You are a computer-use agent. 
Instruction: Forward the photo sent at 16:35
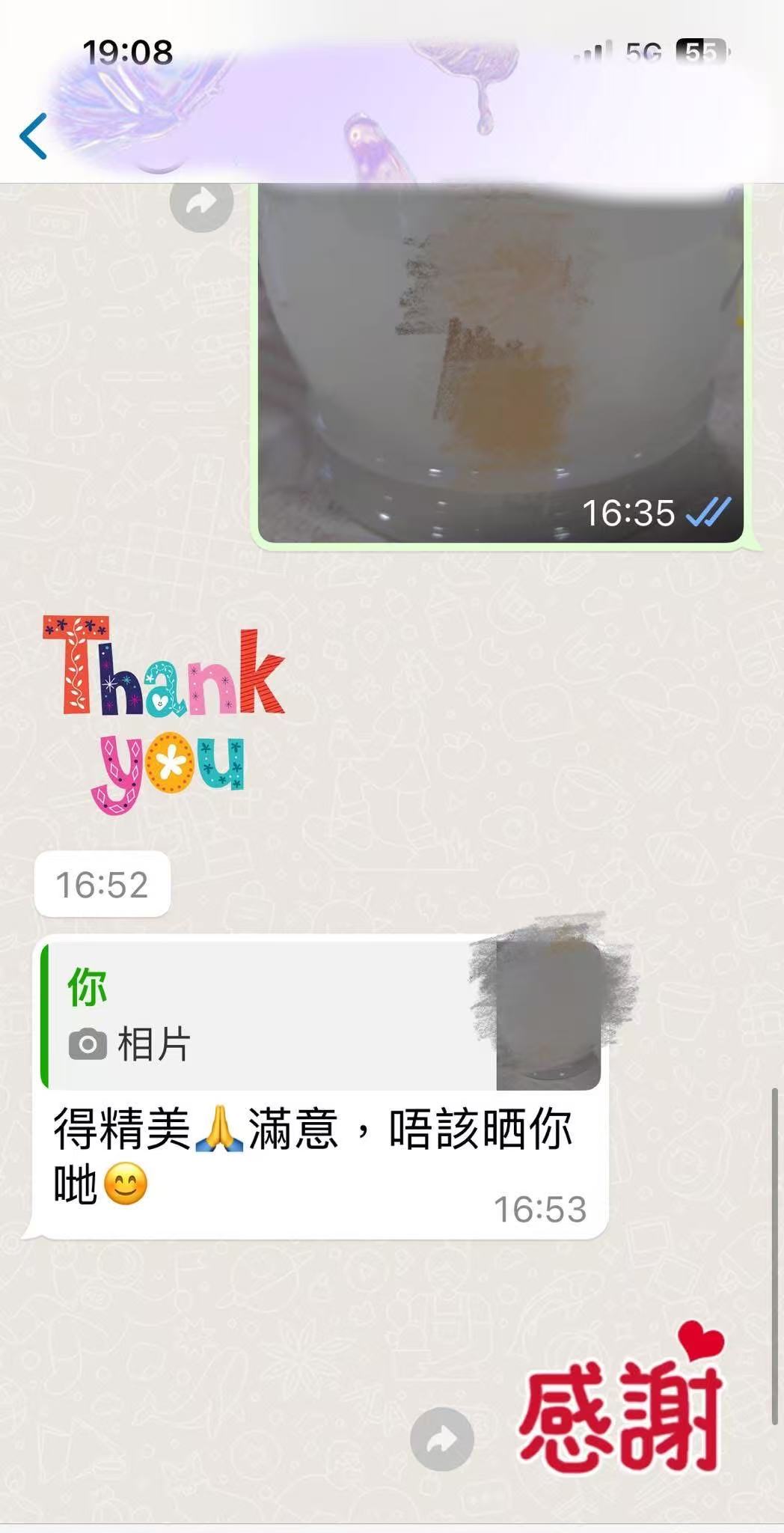pos(201,202)
